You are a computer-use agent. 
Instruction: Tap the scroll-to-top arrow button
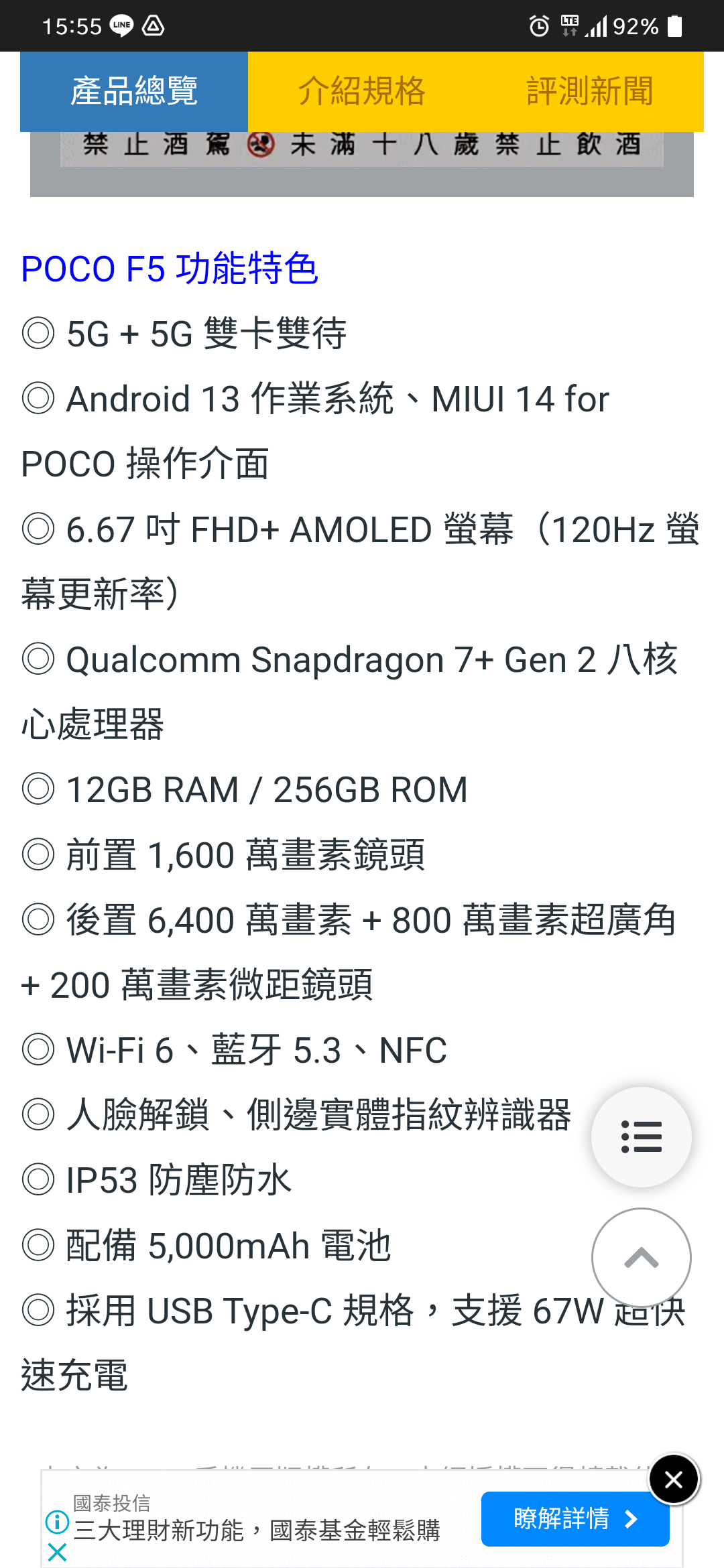pyautogui.click(x=641, y=1258)
